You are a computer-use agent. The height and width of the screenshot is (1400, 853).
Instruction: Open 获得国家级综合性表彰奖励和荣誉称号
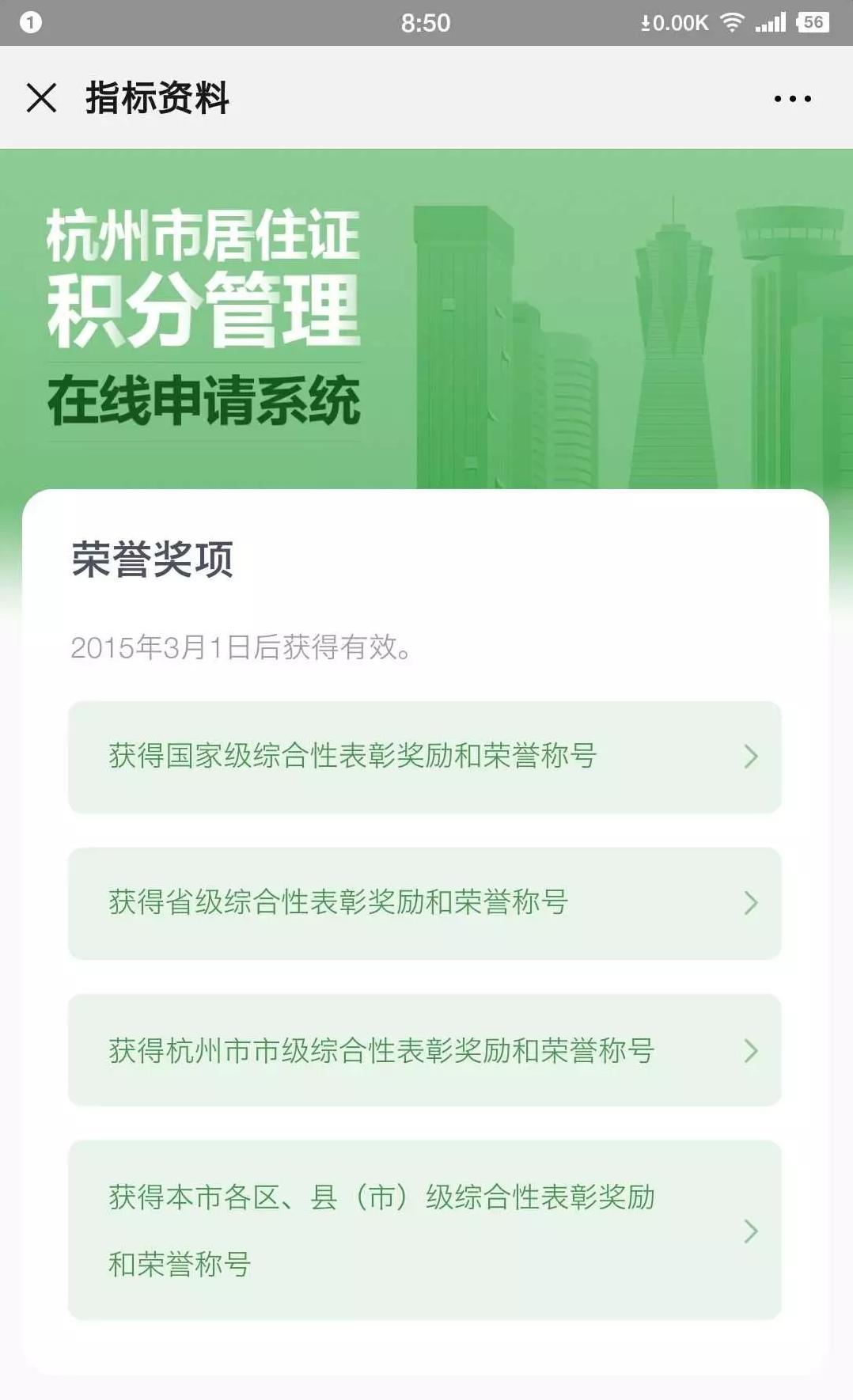click(425, 757)
